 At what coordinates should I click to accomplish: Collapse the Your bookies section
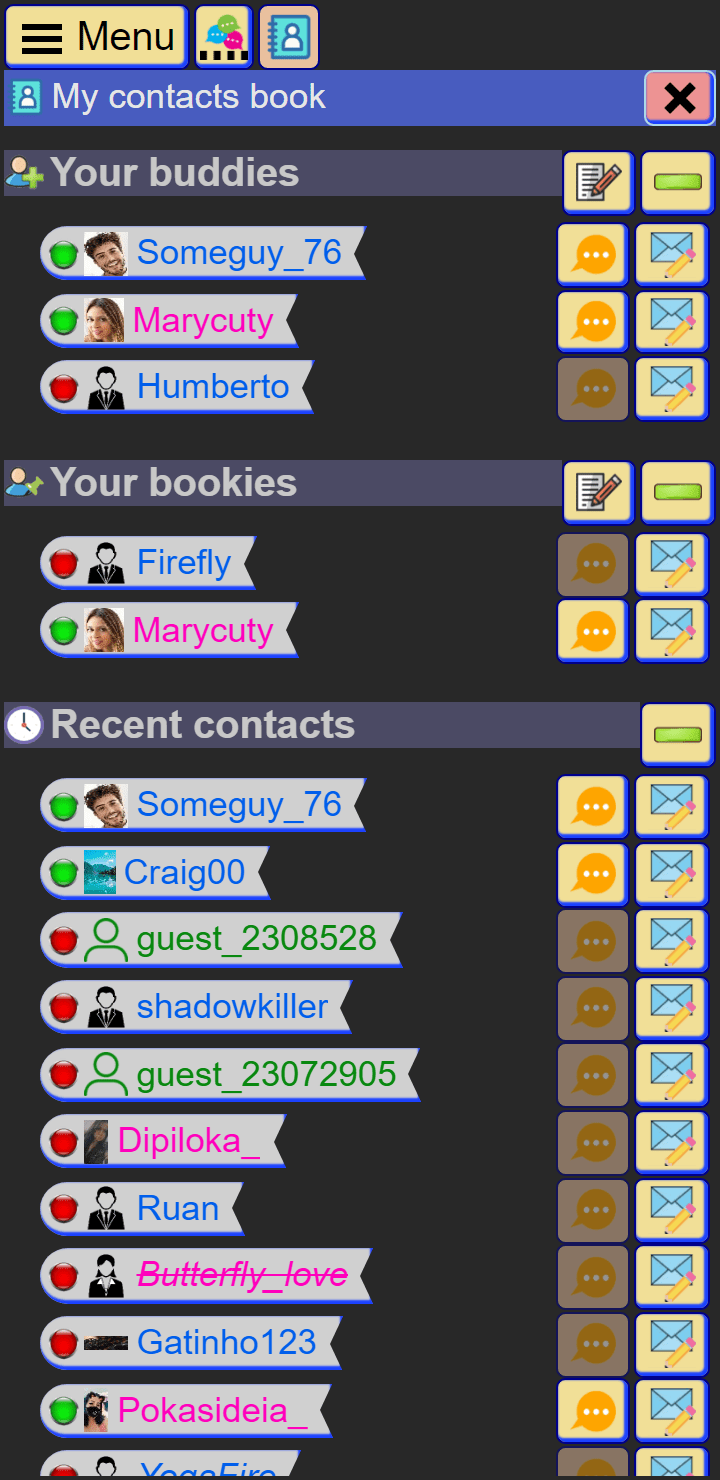click(677, 492)
